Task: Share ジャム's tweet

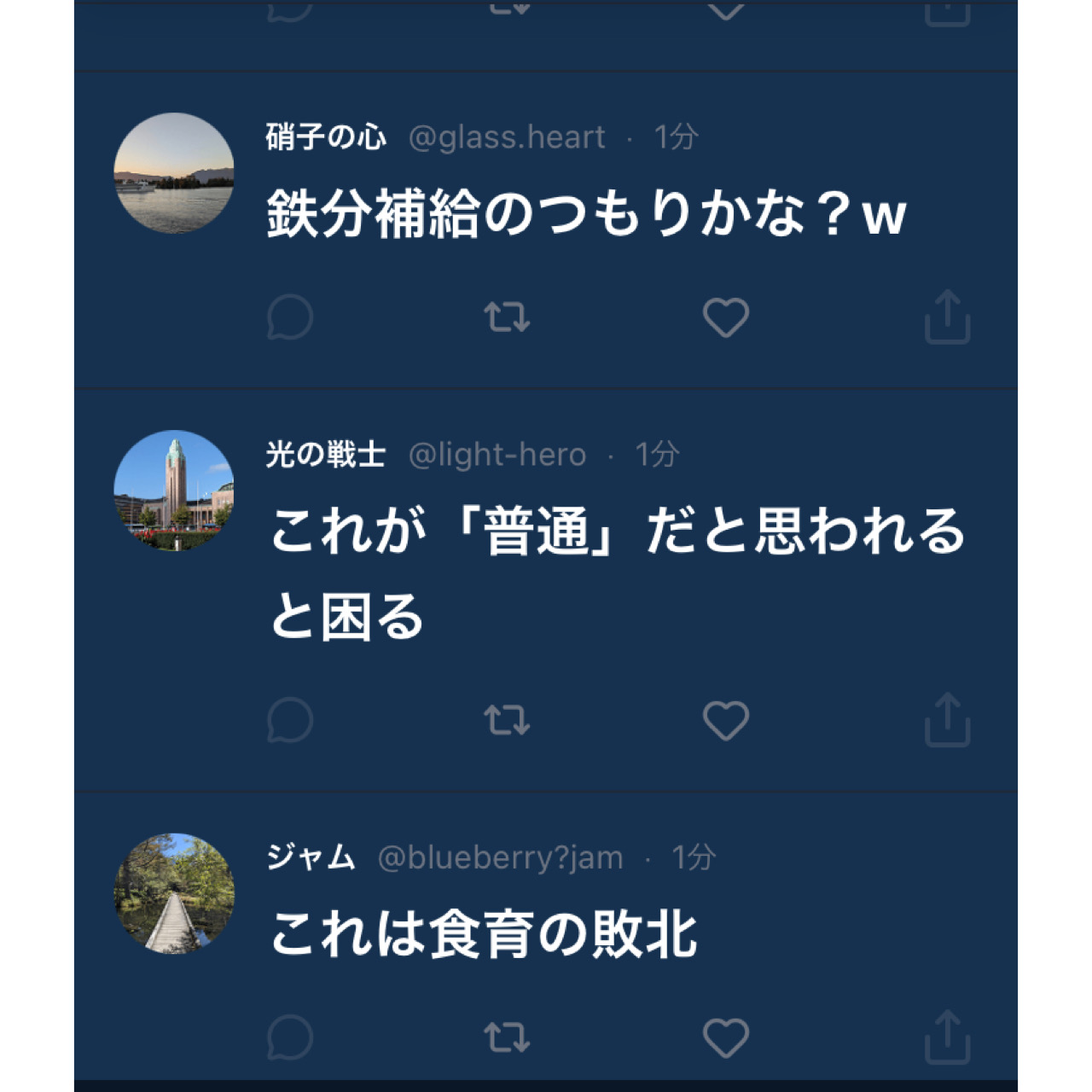Action: [x=948, y=1037]
